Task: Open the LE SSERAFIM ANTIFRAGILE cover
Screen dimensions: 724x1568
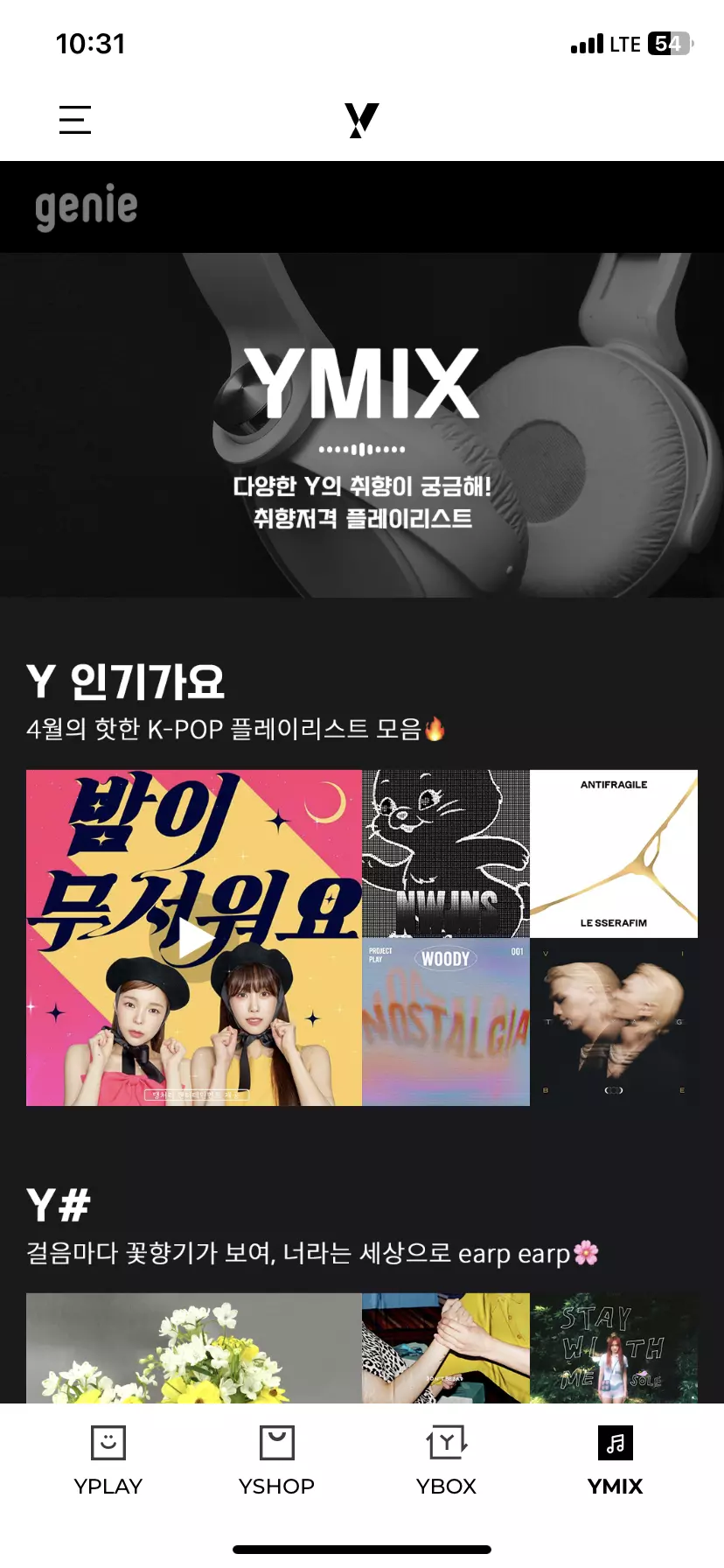Action: pyautogui.click(x=614, y=853)
